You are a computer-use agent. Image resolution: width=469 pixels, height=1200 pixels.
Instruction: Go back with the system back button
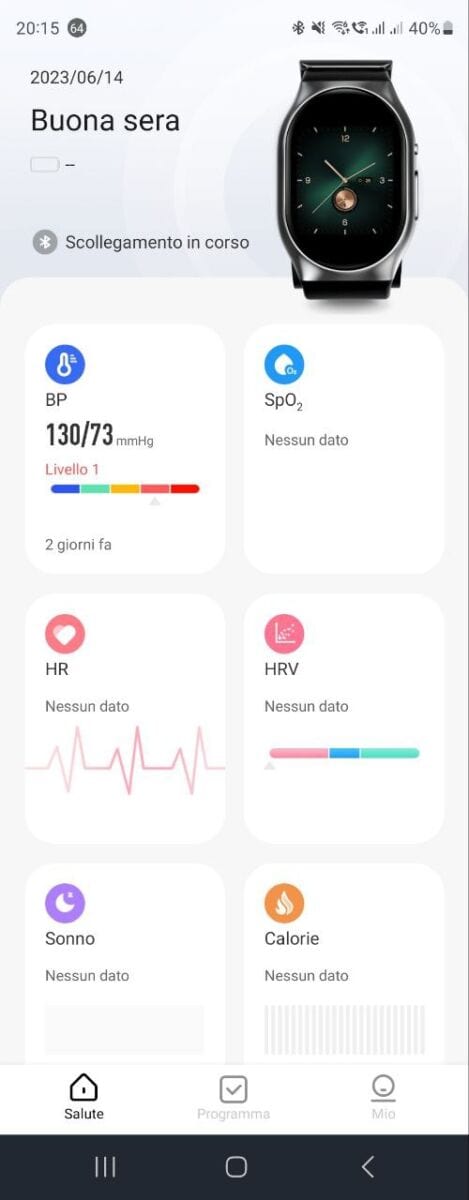(x=367, y=1166)
